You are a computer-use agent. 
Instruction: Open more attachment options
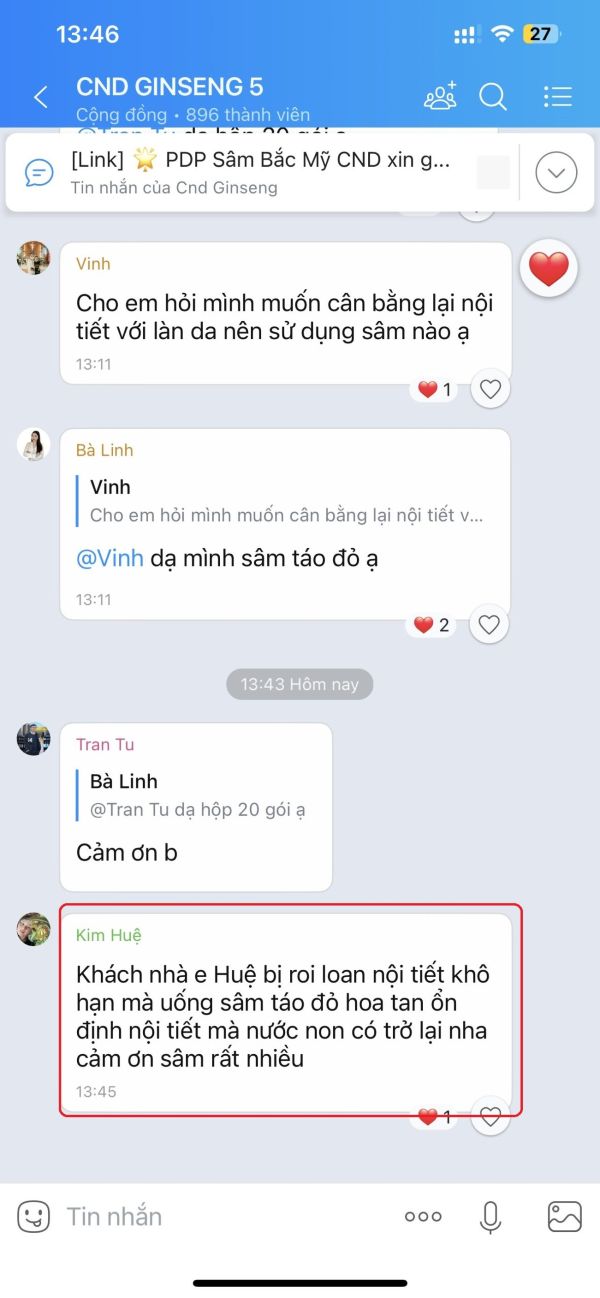pyautogui.click(x=423, y=1216)
